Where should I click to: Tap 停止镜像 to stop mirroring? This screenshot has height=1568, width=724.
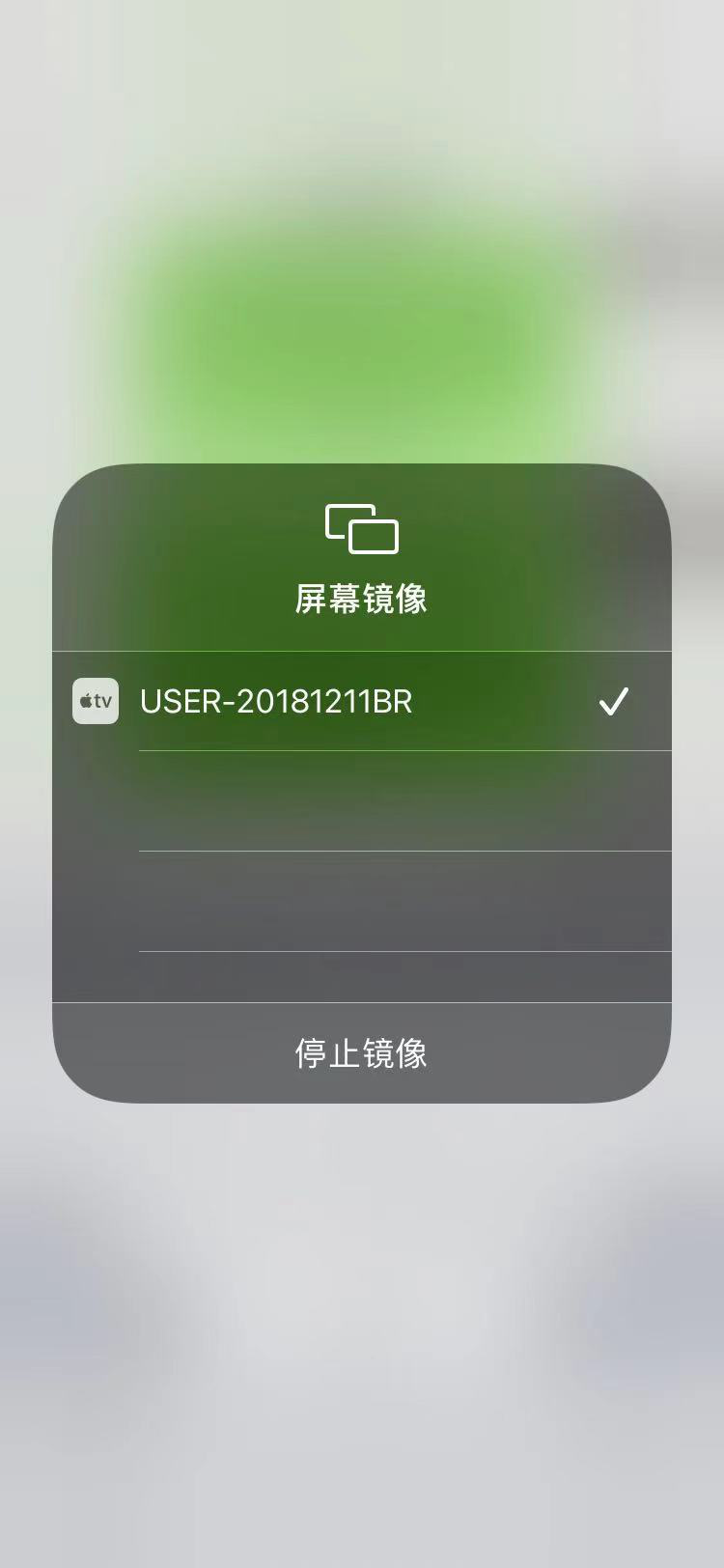(x=362, y=1052)
